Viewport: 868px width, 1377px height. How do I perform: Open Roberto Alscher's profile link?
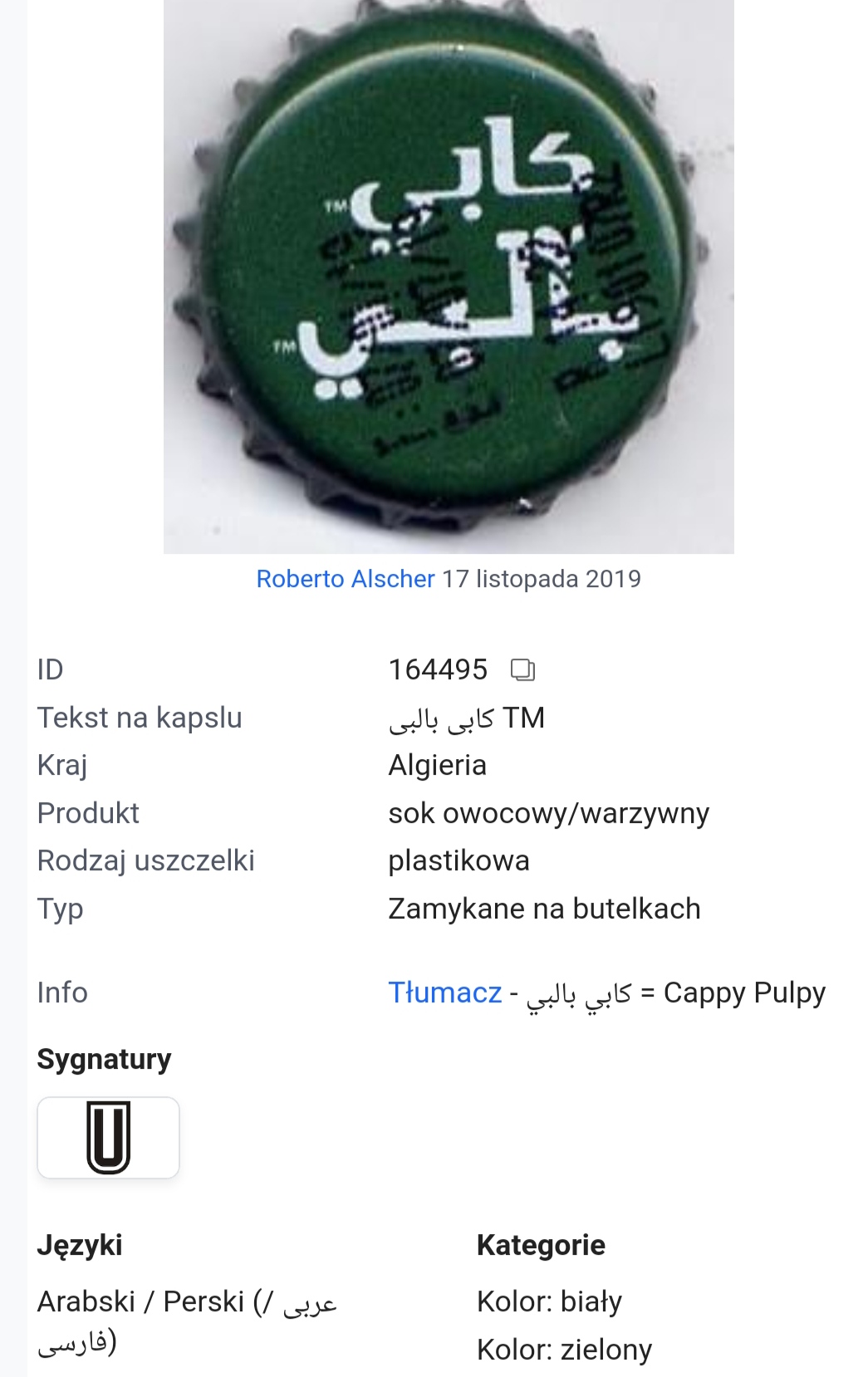[345, 579]
